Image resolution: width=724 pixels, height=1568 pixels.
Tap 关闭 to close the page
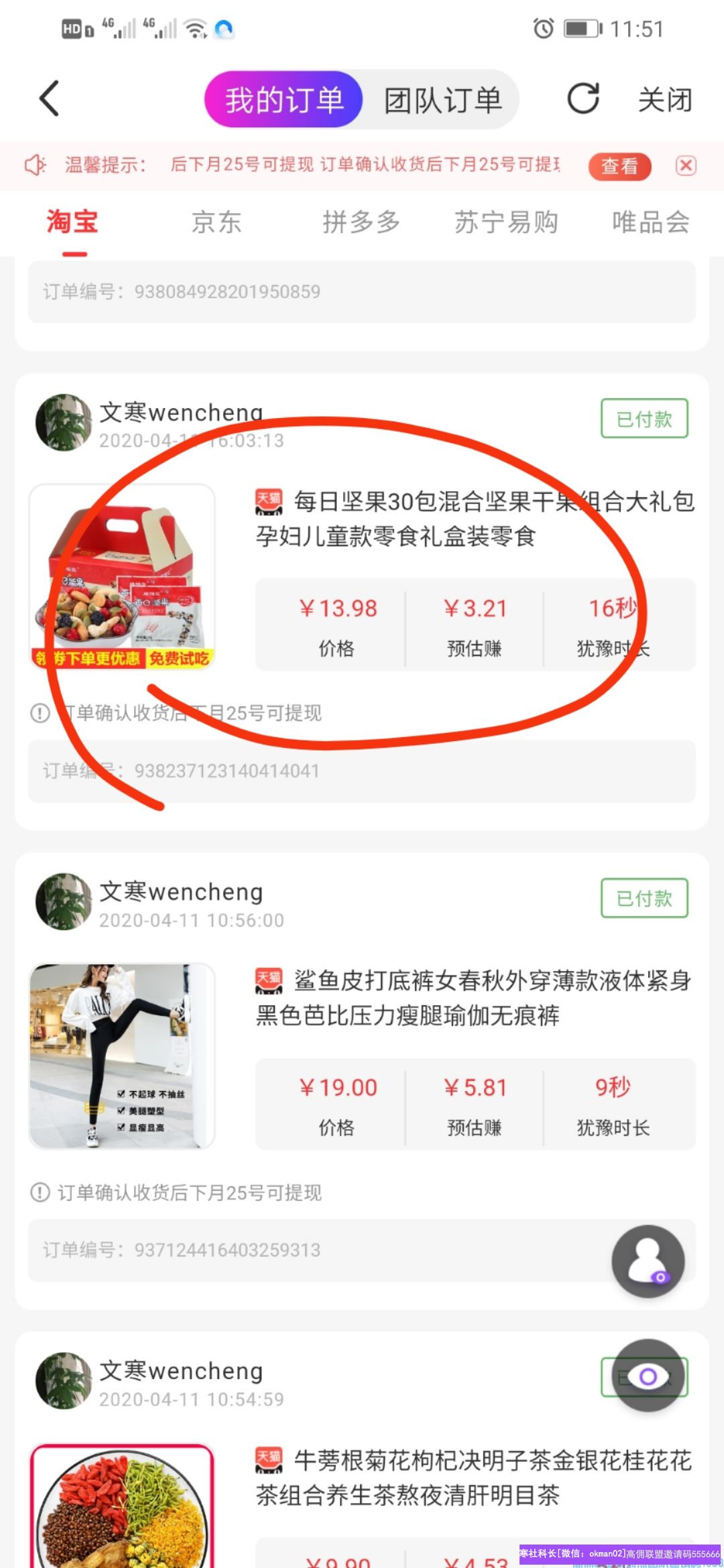point(664,100)
